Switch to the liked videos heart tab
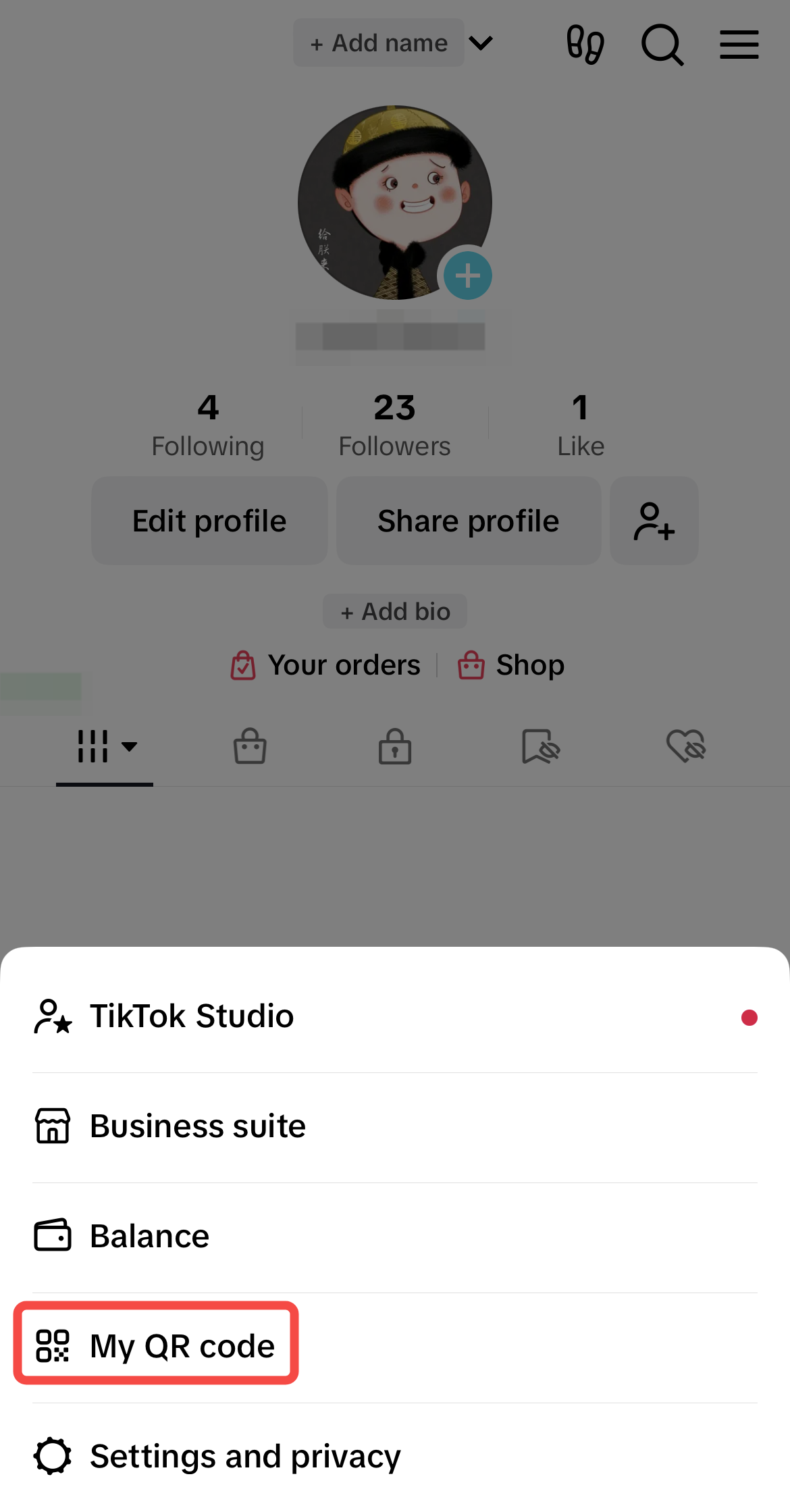 [686, 747]
